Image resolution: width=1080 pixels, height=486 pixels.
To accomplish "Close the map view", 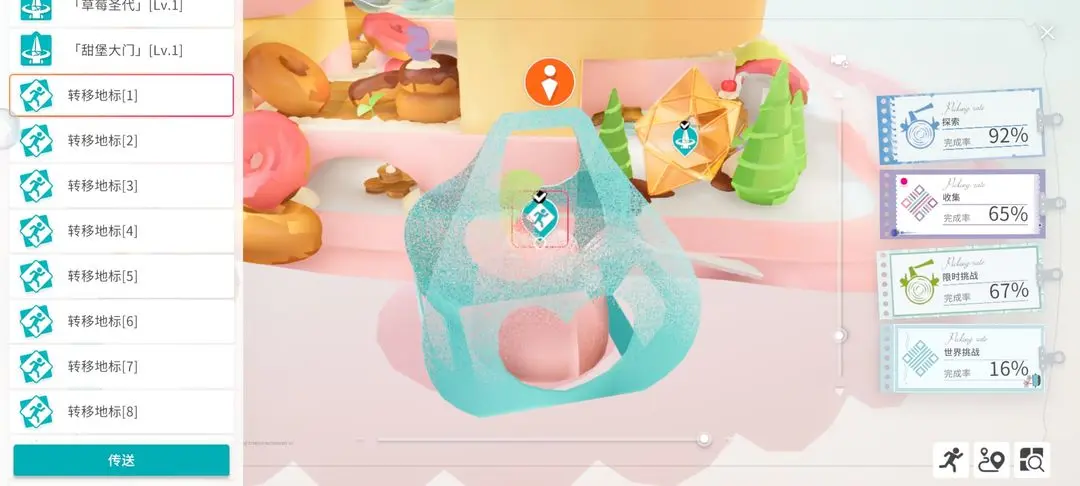I will 1047,33.
